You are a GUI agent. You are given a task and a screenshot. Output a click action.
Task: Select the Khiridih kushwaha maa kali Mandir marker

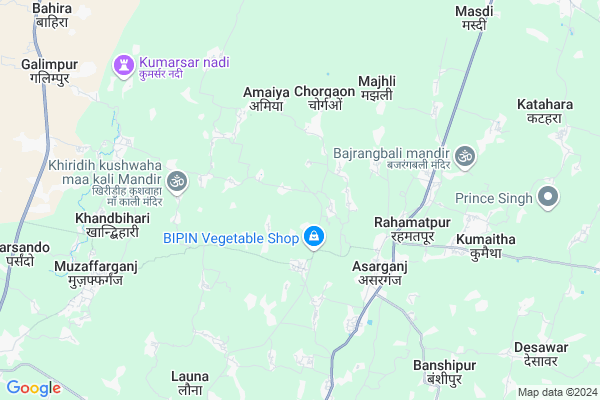point(177,181)
